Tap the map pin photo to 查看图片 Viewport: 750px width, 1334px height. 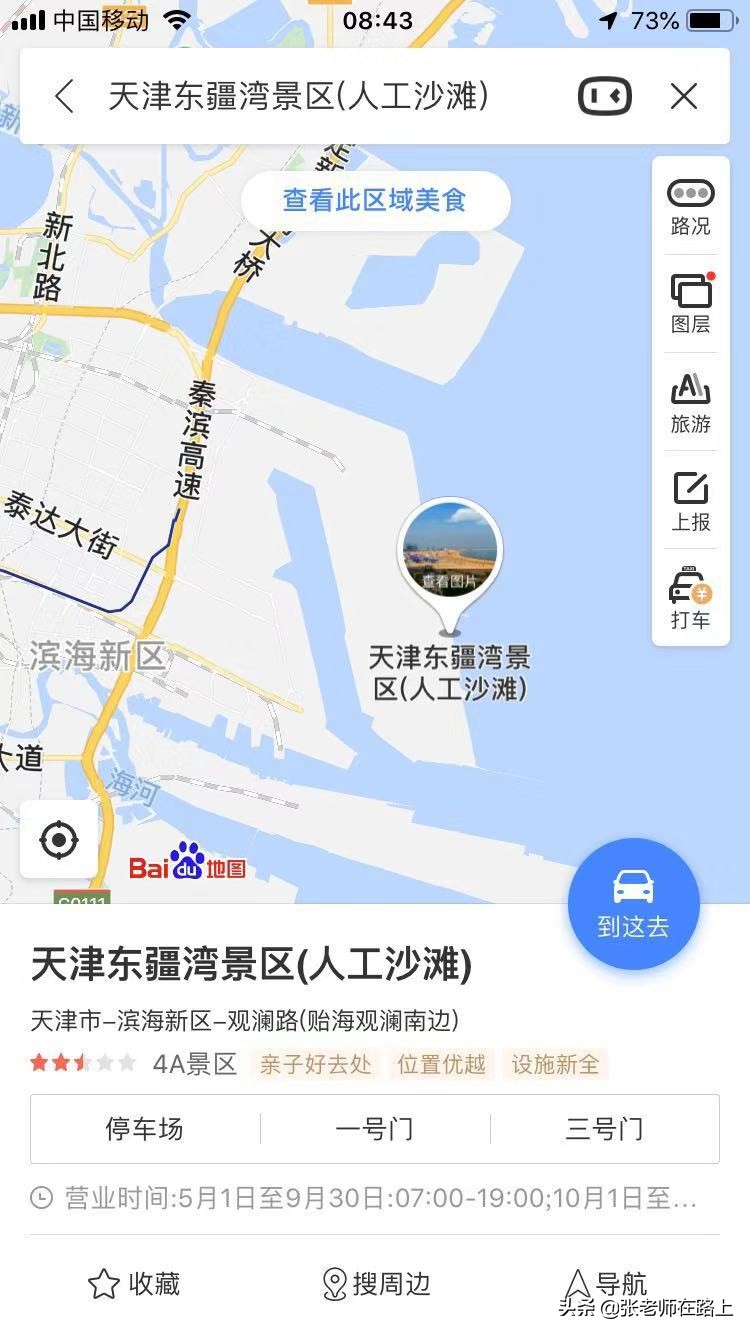(449, 548)
